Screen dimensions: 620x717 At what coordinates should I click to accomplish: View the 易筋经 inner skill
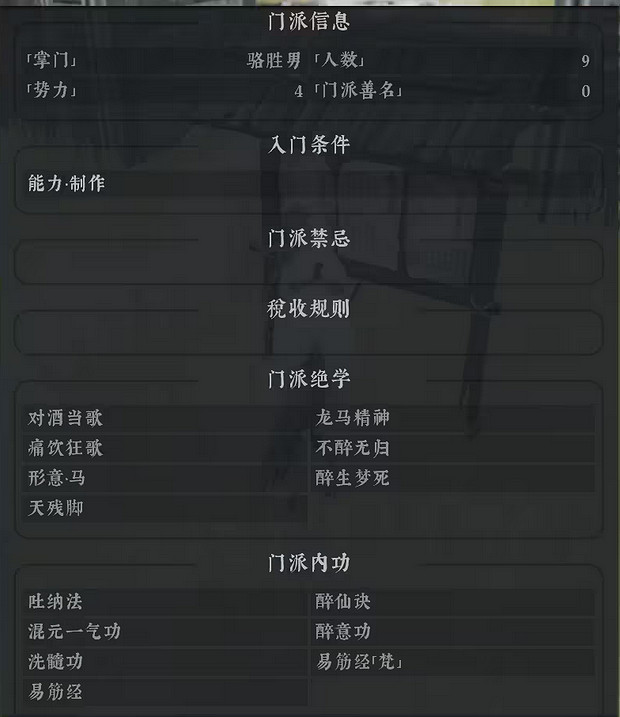(57, 692)
